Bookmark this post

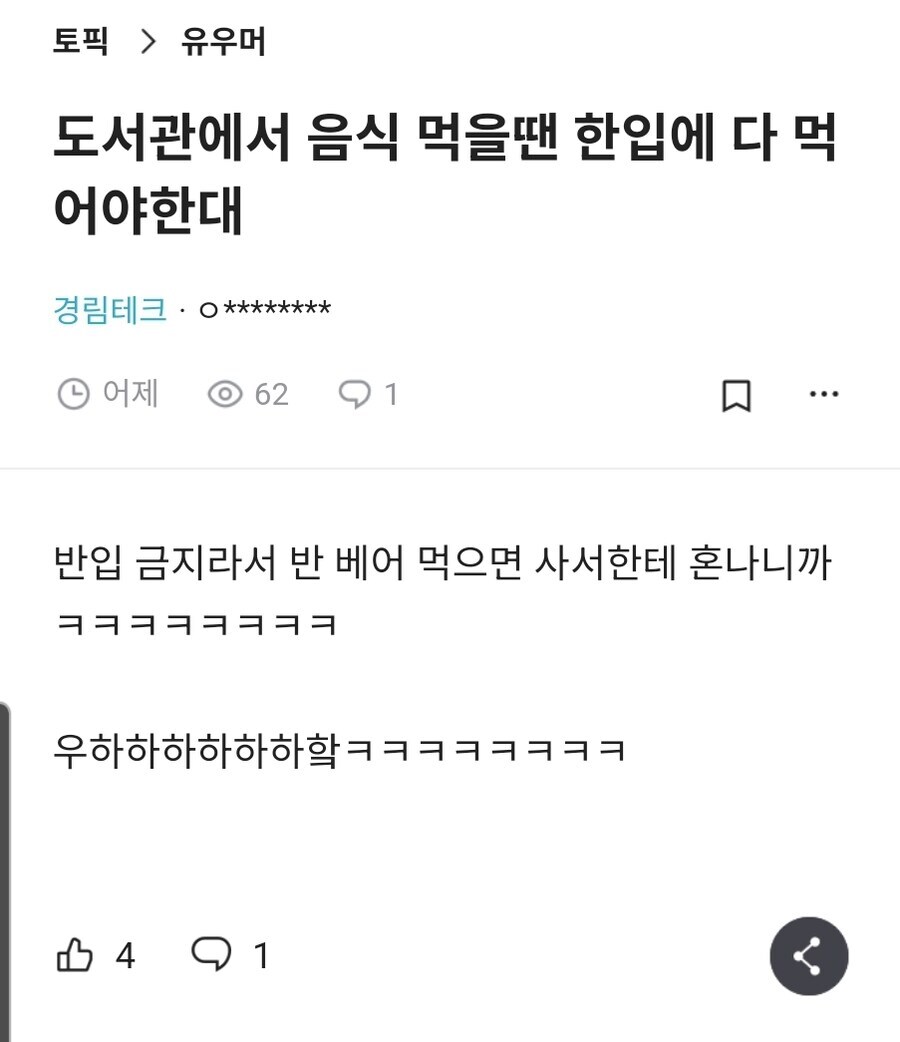coord(736,395)
